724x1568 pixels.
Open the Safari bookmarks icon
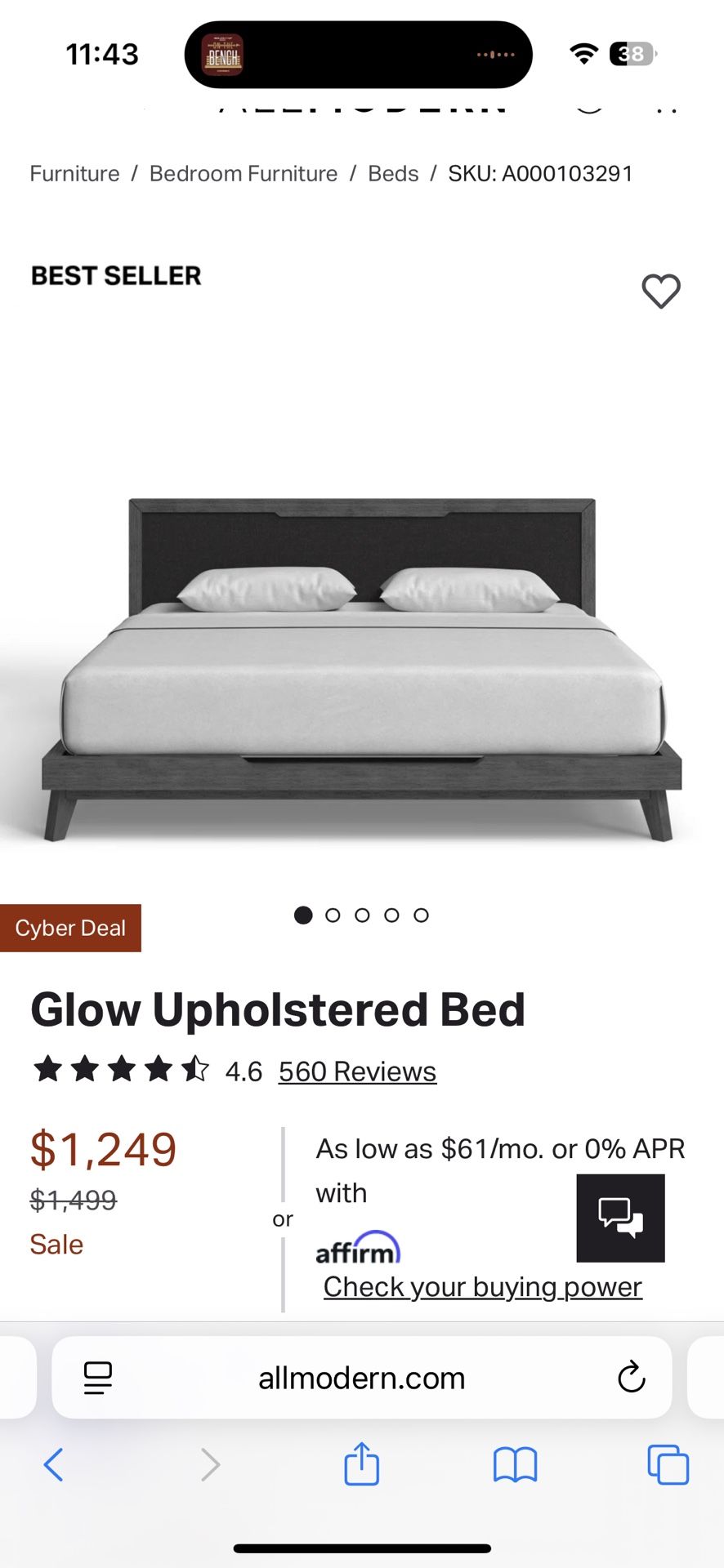[x=515, y=1464]
